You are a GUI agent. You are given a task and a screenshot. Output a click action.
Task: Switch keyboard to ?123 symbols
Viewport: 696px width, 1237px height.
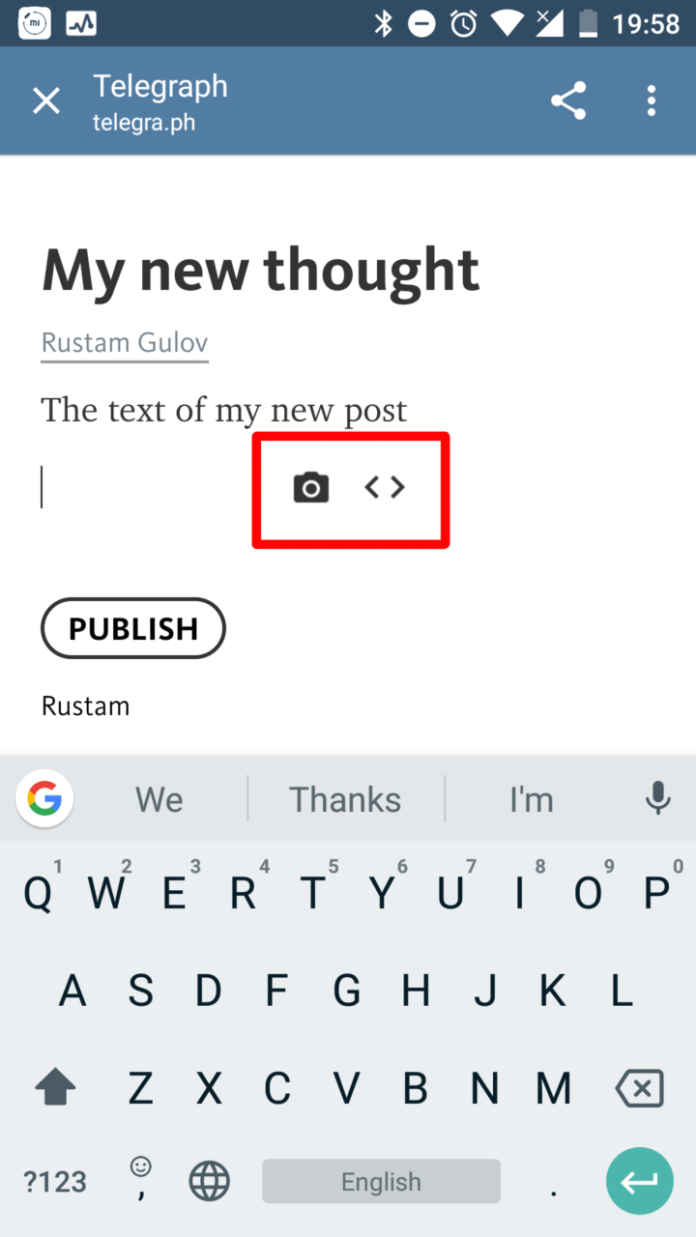tap(55, 1182)
